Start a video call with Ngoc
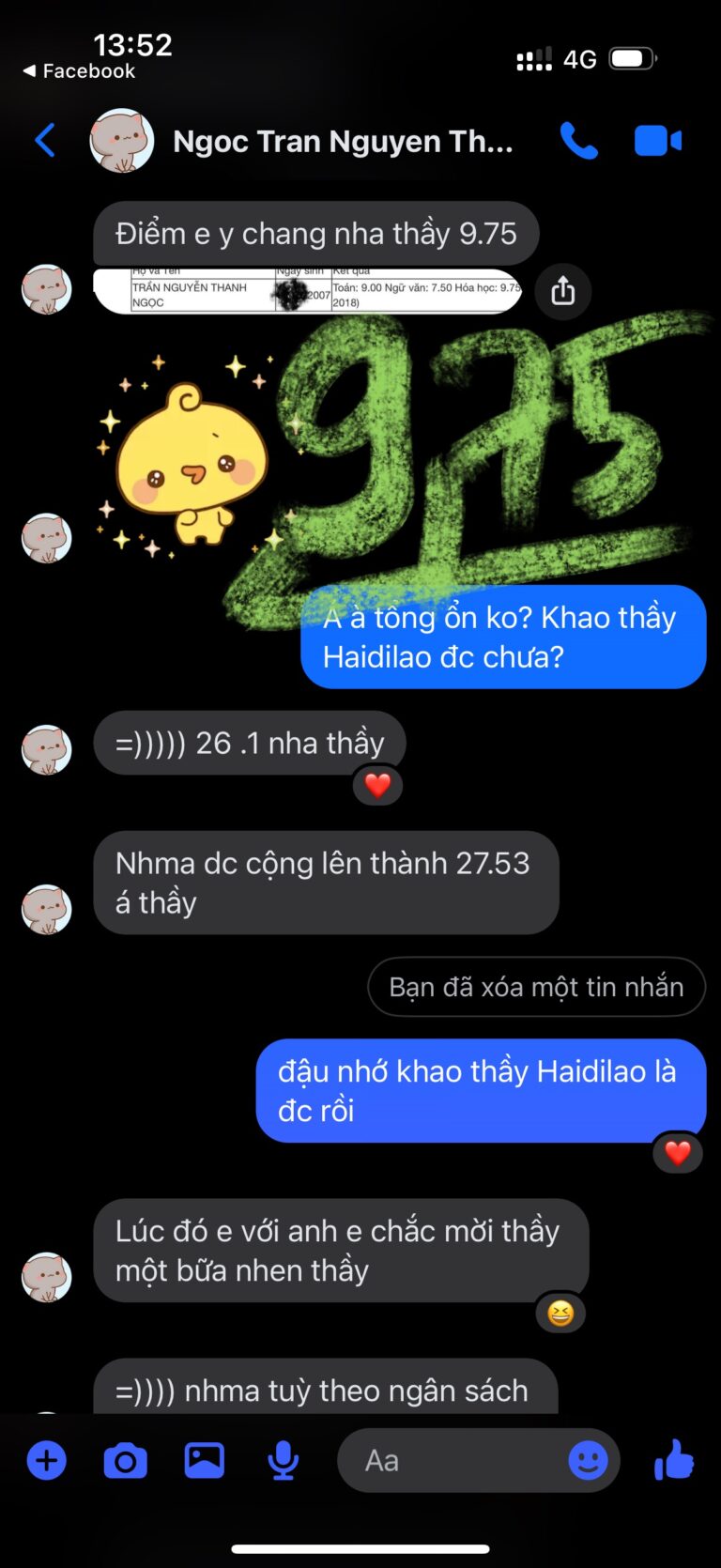This screenshot has height=1568, width=721. coord(657,141)
